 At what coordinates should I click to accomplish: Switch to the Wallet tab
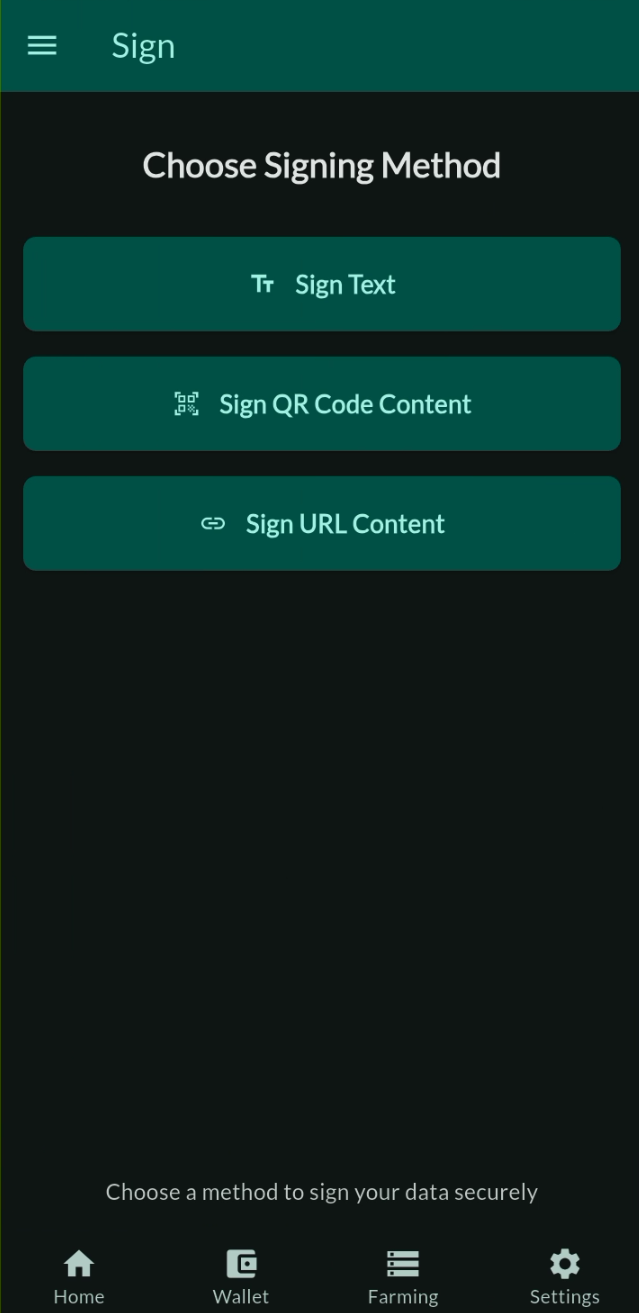click(241, 1277)
